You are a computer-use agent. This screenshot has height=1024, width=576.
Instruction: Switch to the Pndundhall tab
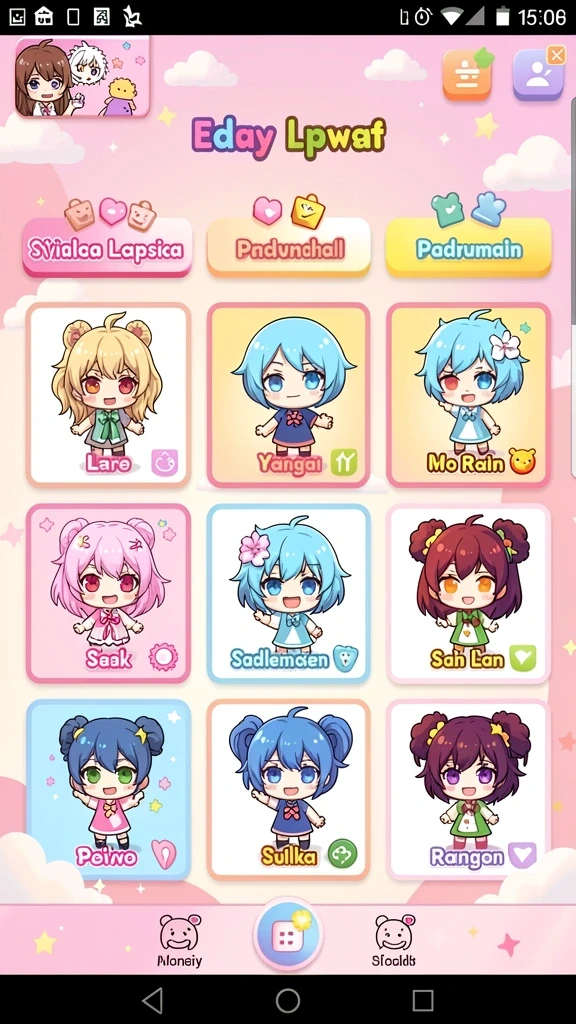click(x=289, y=248)
